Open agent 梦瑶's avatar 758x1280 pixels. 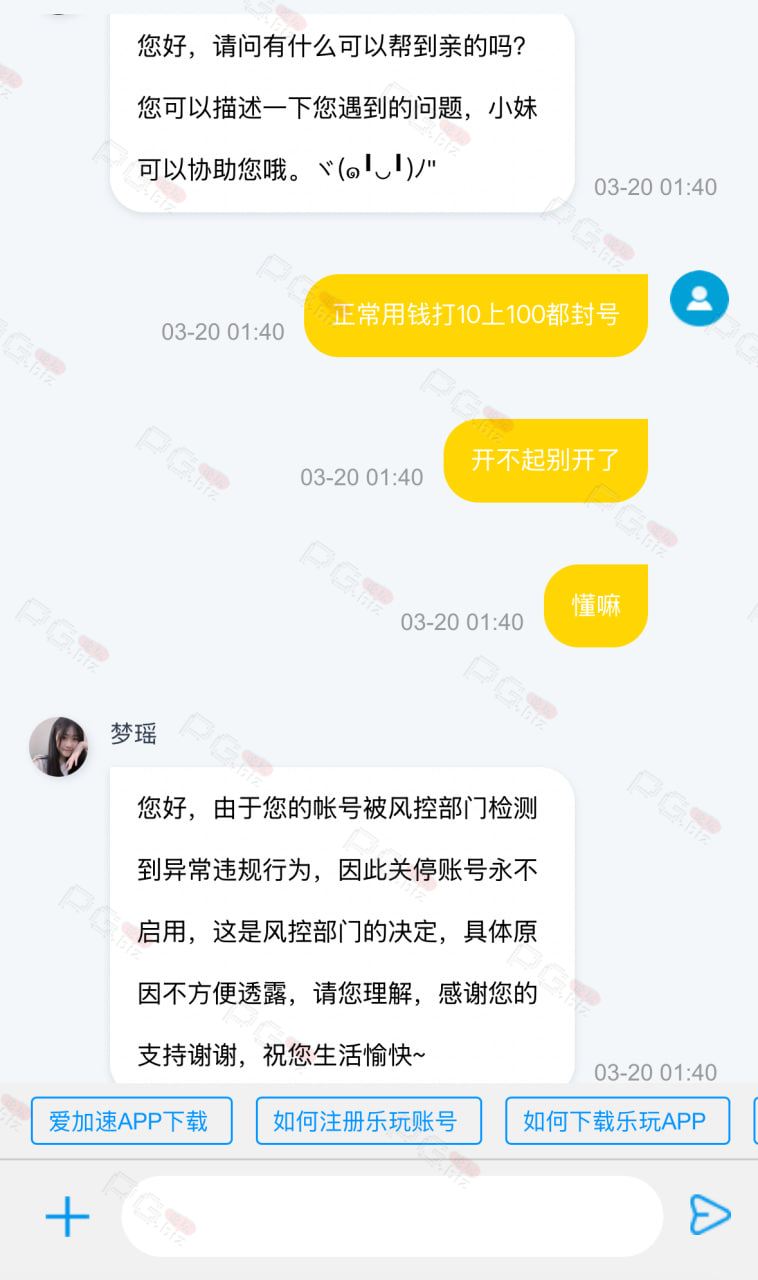[58, 746]
